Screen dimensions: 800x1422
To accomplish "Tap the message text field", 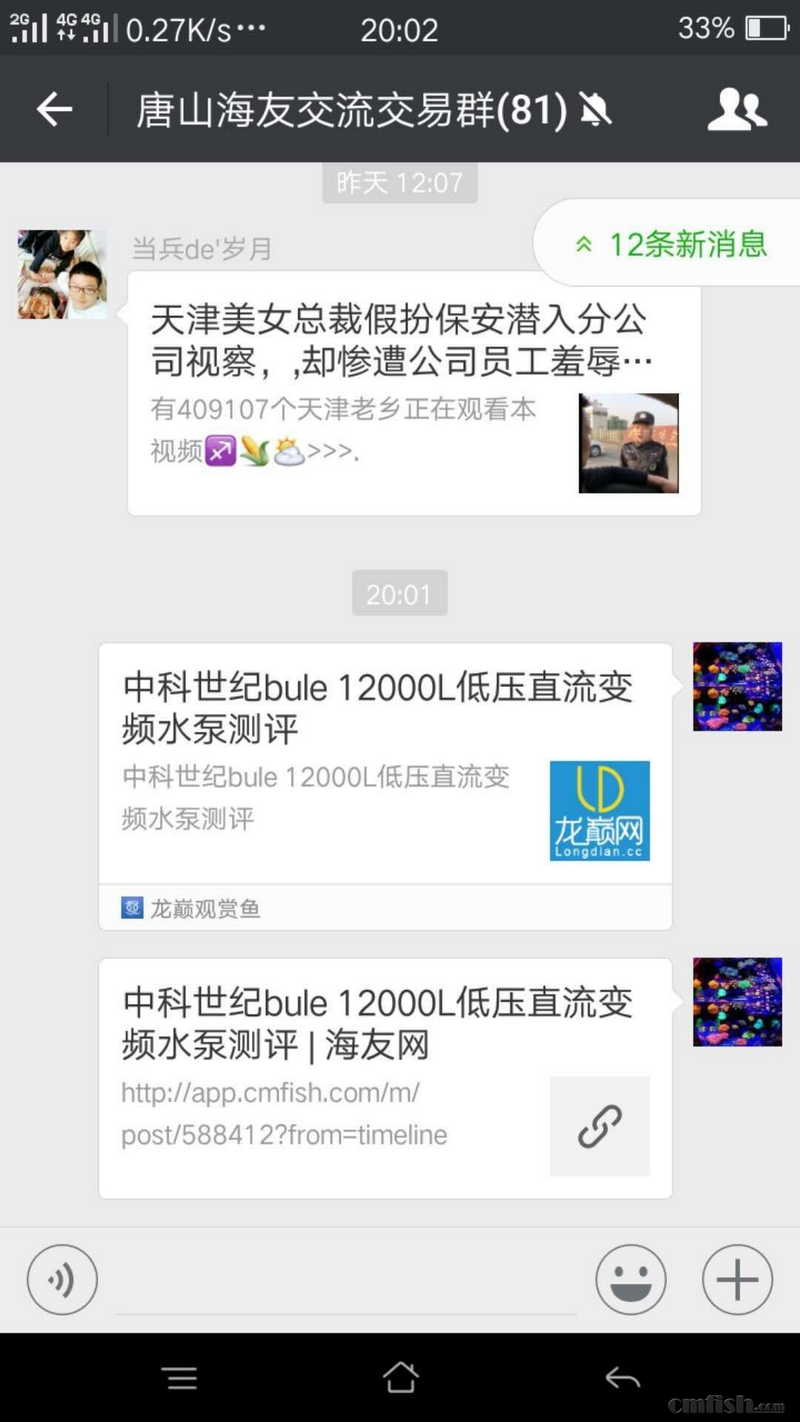I will [x=345, y=1283].
